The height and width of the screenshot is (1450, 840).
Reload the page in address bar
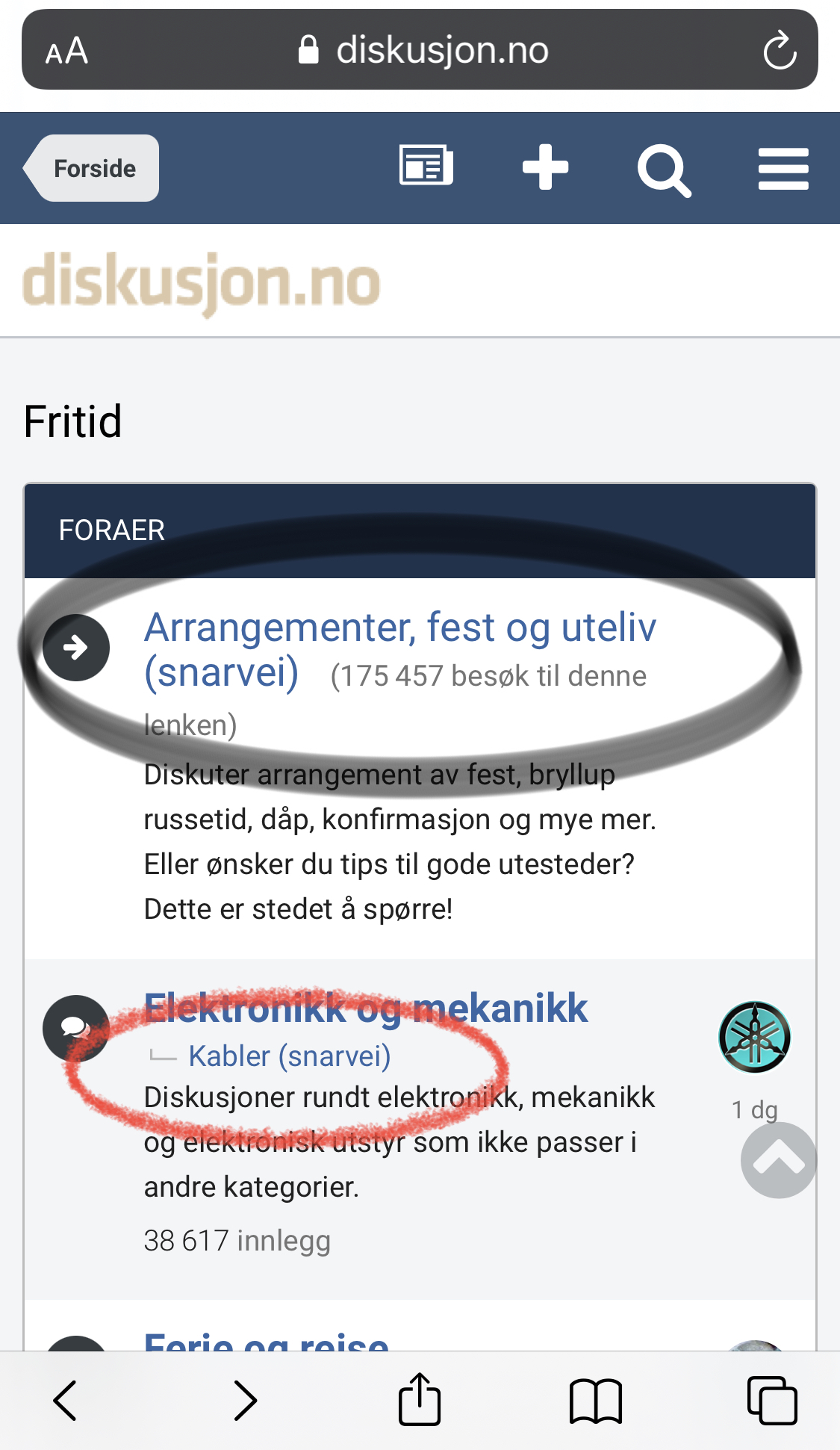[x=780, y=50]
